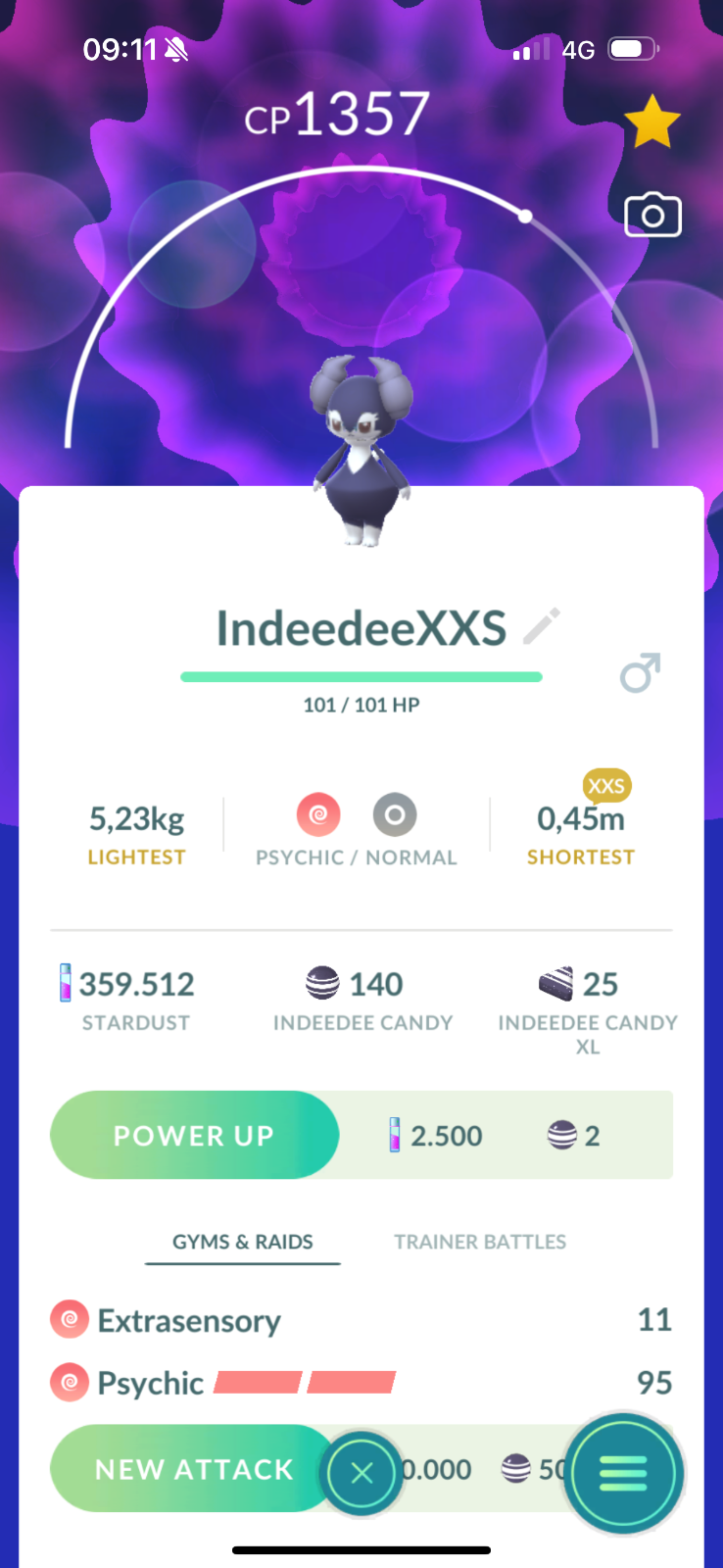Screen dimensions: 723x1568
Task: Toggle the favorite star for Indeedee
Action: click(x=652, y=122)
